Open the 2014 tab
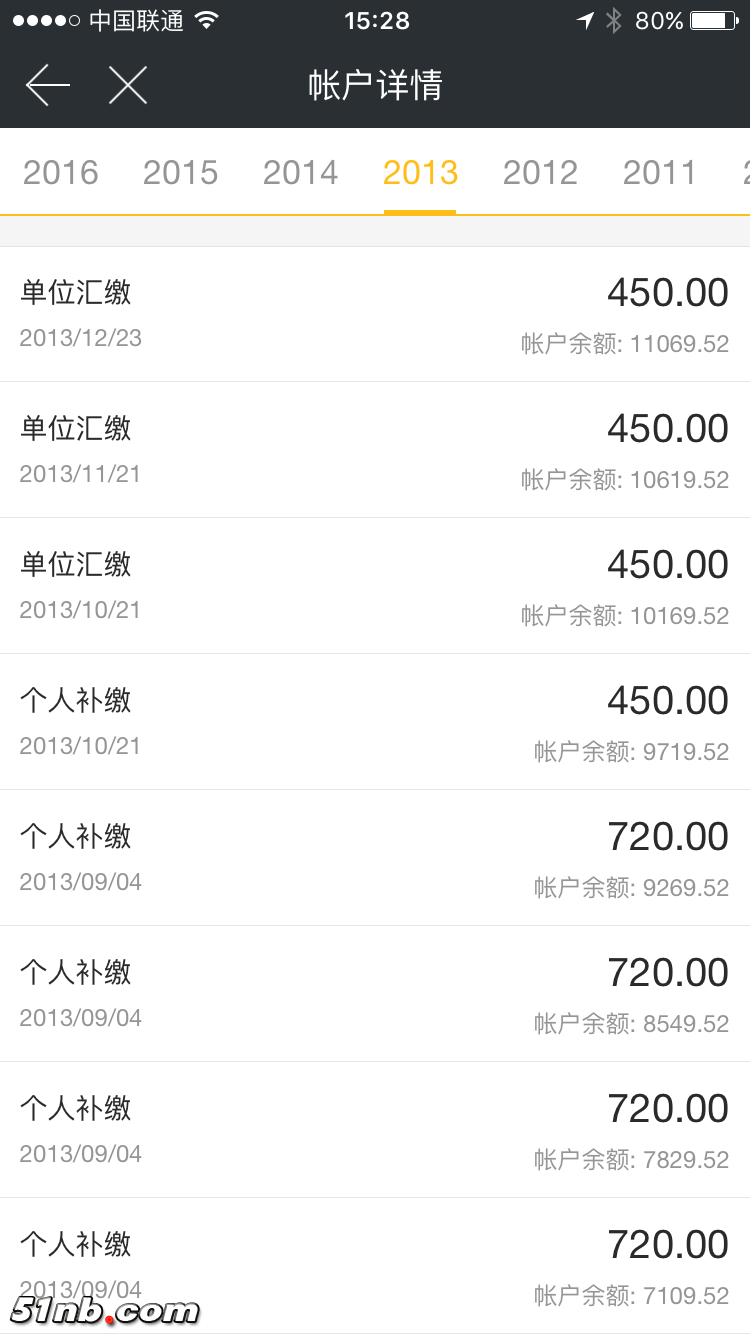750x1334 pixels. point(301,173)
